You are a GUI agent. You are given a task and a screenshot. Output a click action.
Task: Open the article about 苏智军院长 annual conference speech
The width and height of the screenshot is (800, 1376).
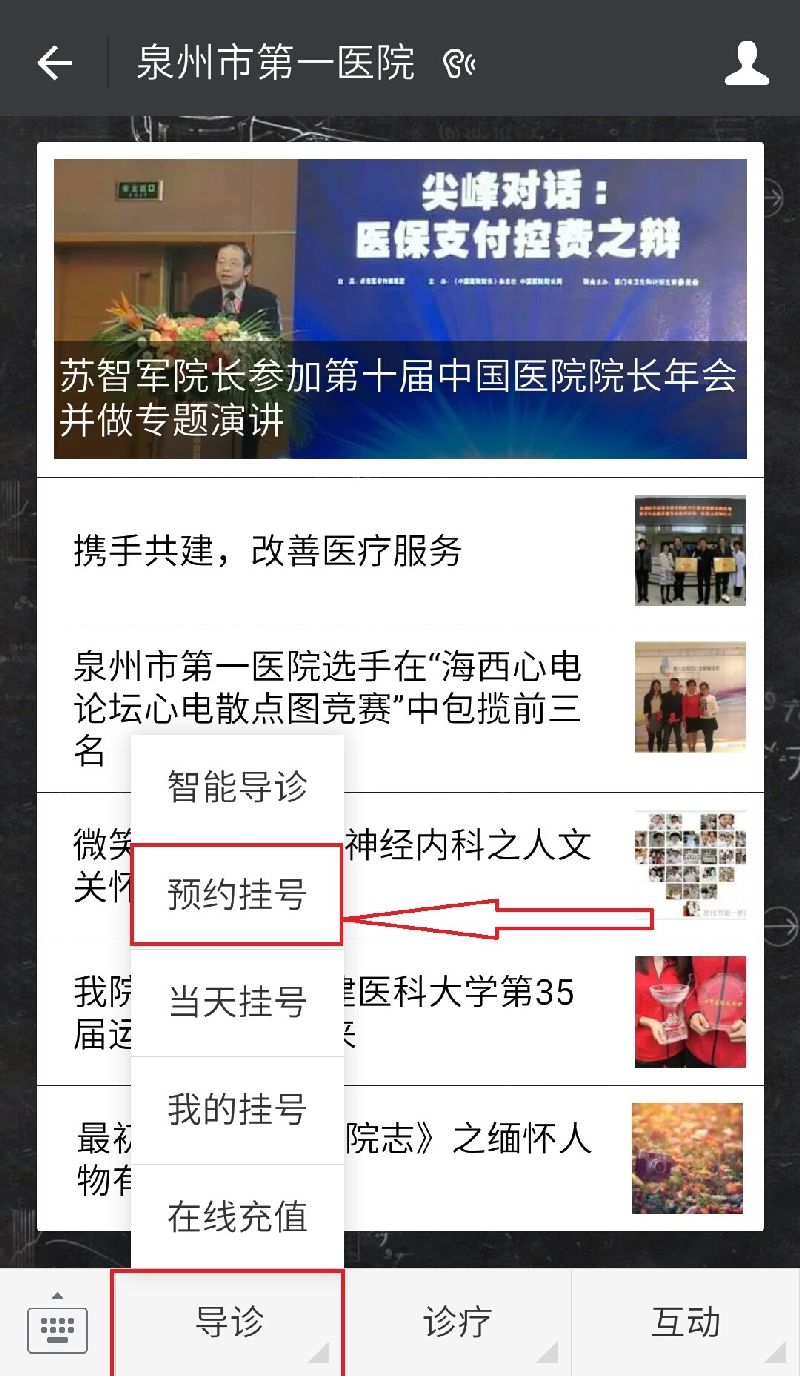click(400, 309)
